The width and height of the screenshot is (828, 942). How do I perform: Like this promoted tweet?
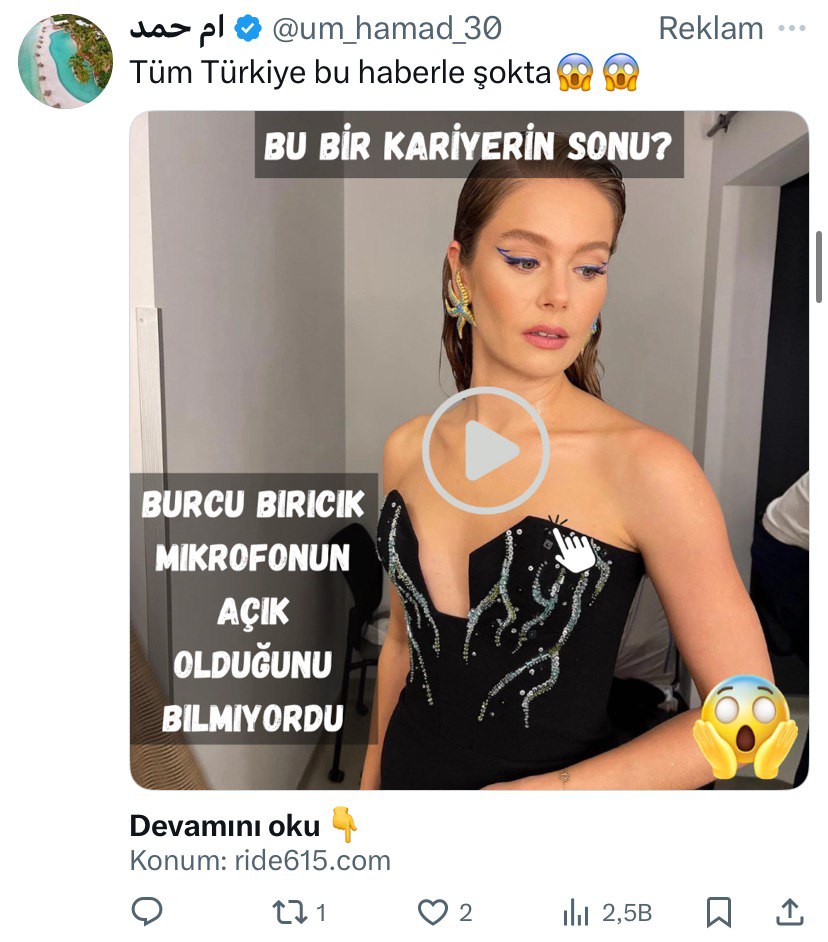pos(432,911)
